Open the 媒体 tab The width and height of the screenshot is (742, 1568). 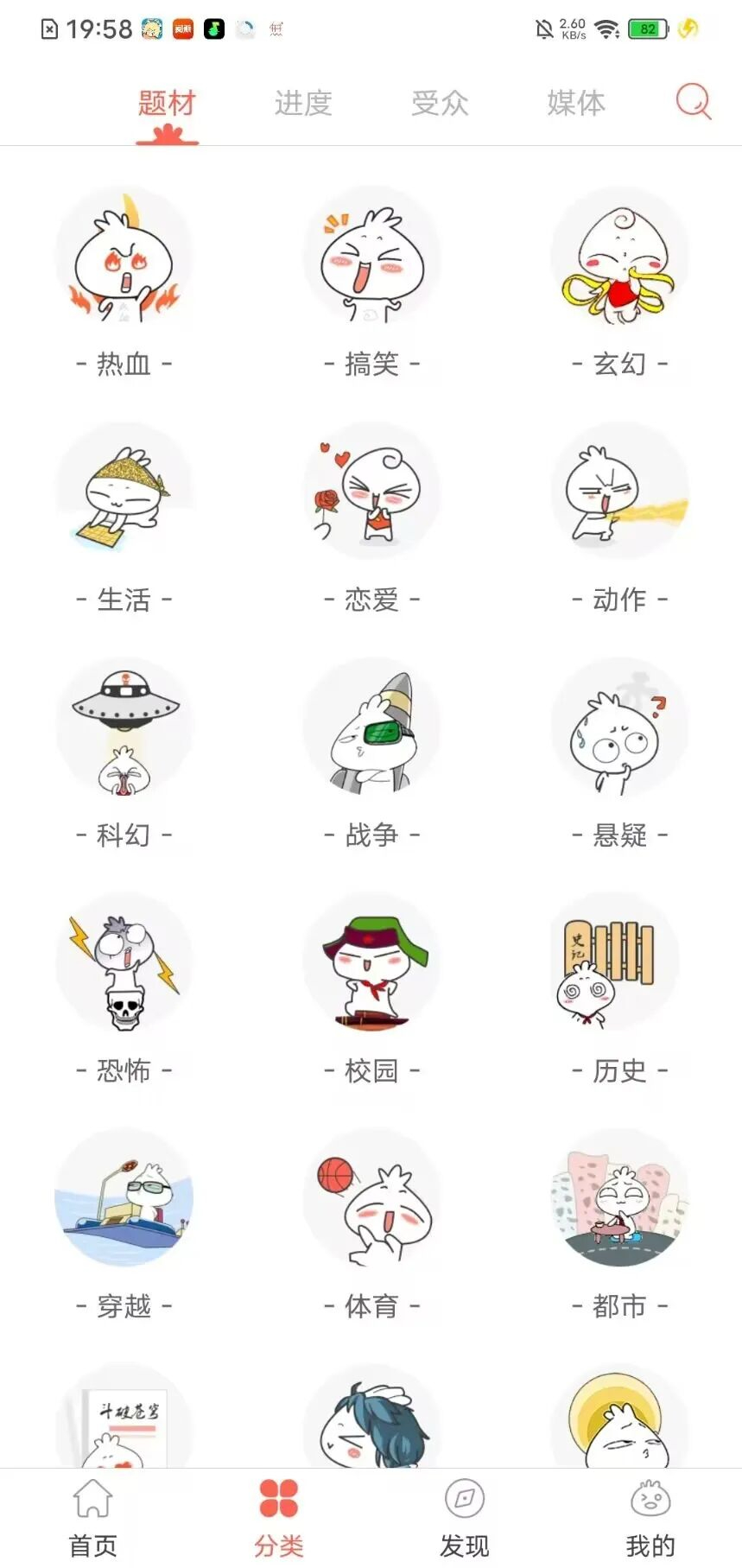coord(575,102)
